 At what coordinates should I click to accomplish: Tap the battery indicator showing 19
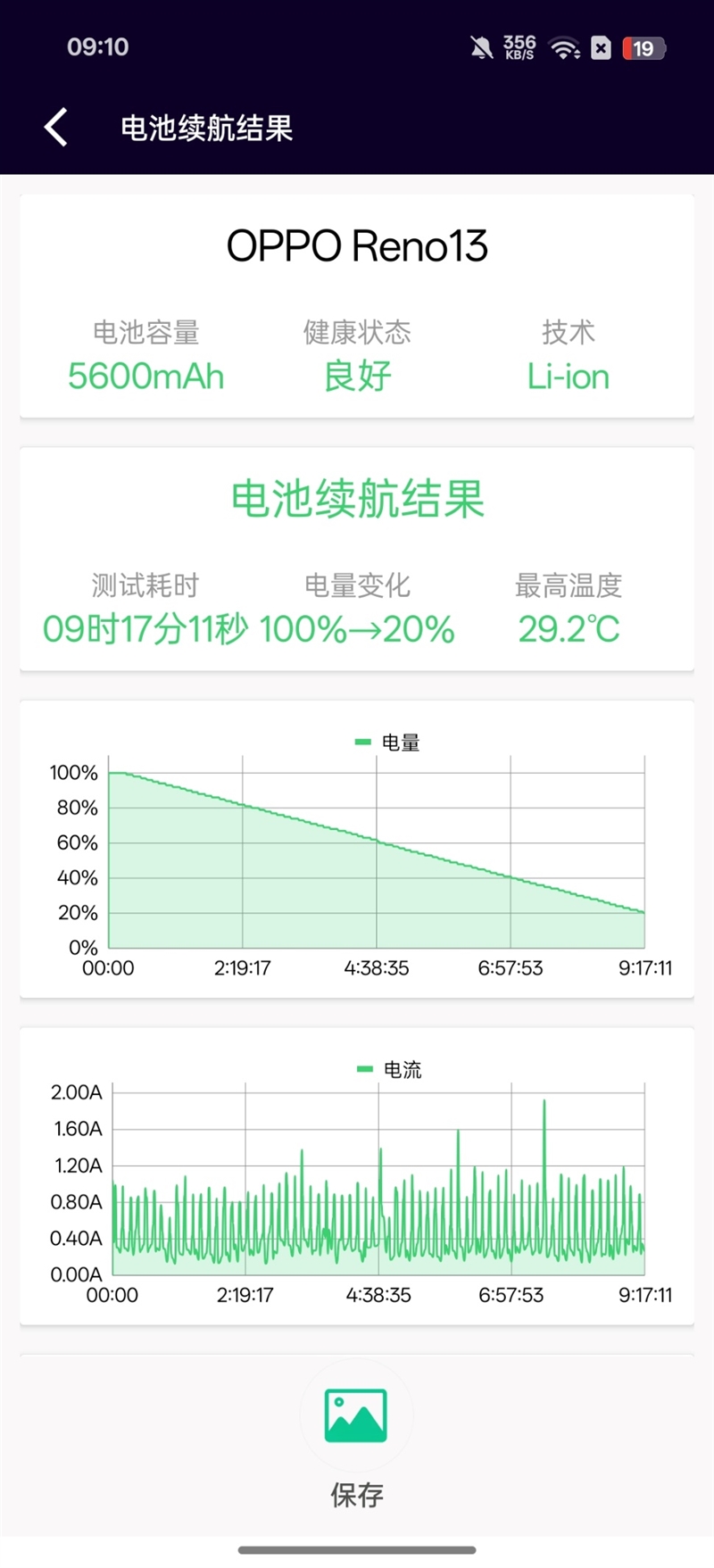pyautogui.click(x=646, y=48)
